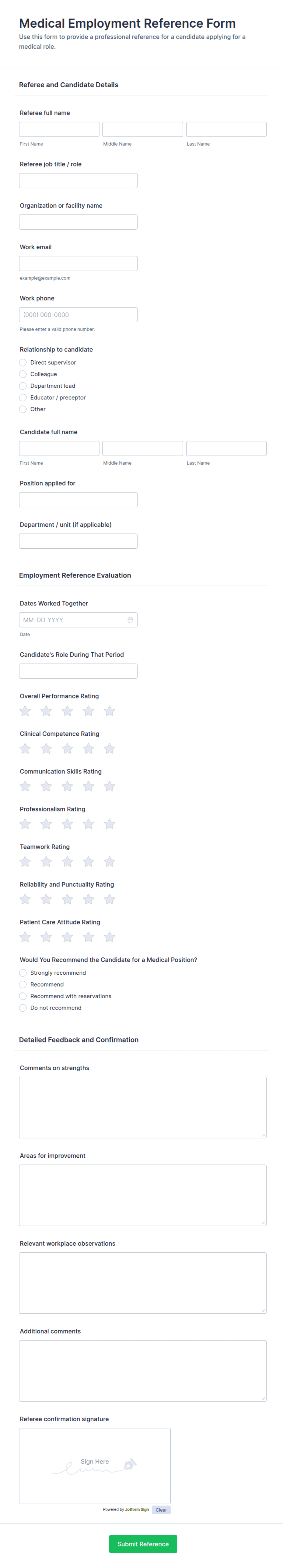
Task: Rate Teamwork with three stars
Action: pos(67,862)
